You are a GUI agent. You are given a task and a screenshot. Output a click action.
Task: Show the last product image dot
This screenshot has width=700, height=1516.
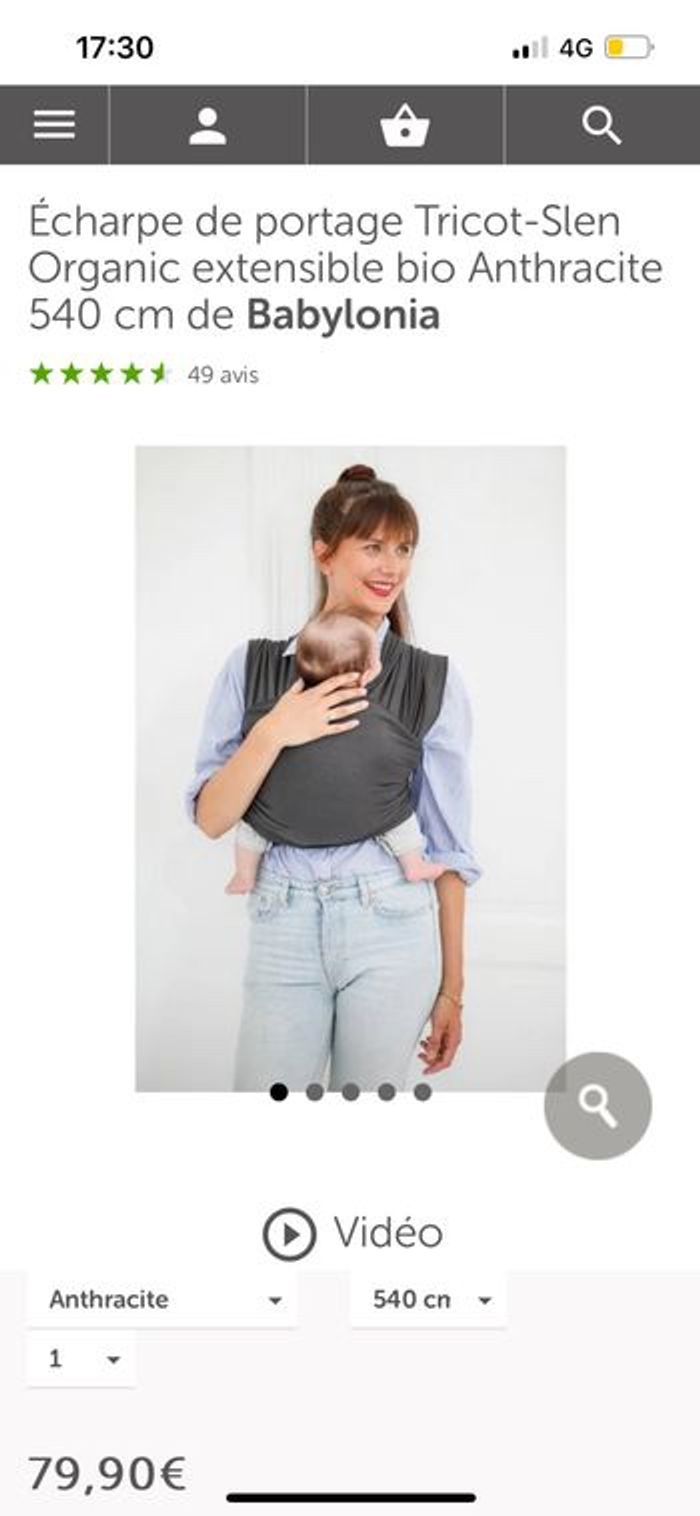[422, 1092]
